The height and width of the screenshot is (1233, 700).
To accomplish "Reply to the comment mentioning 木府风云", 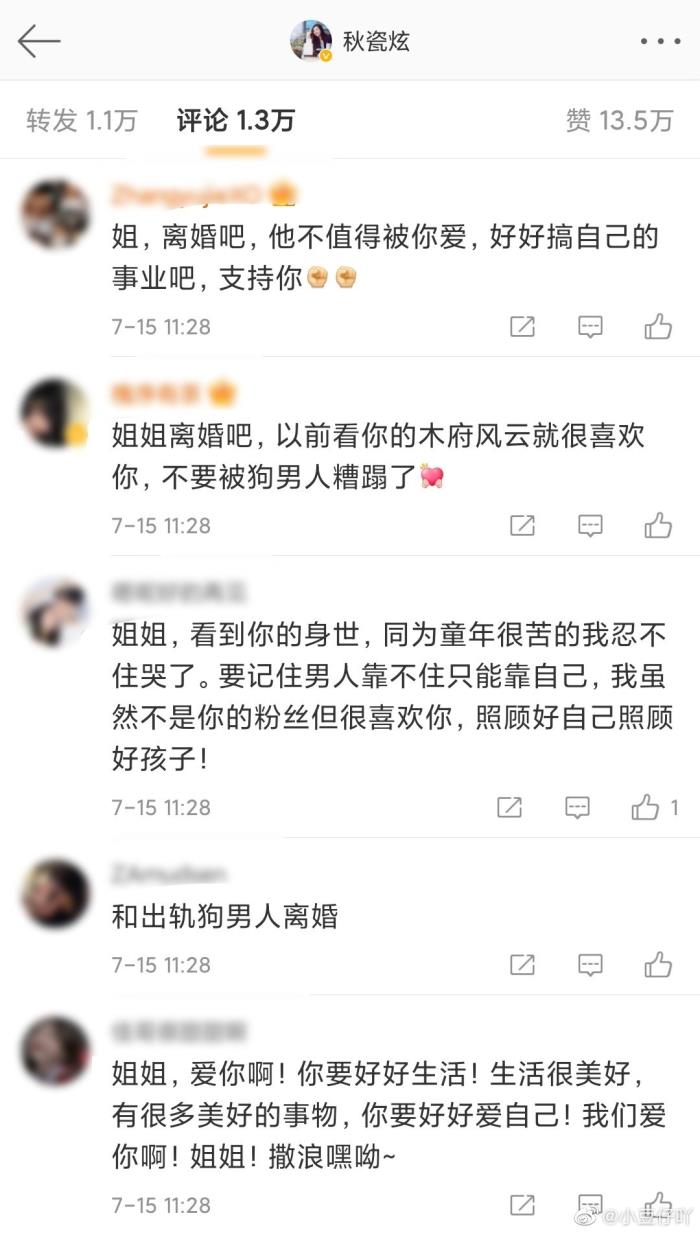I will pos(590,525).
